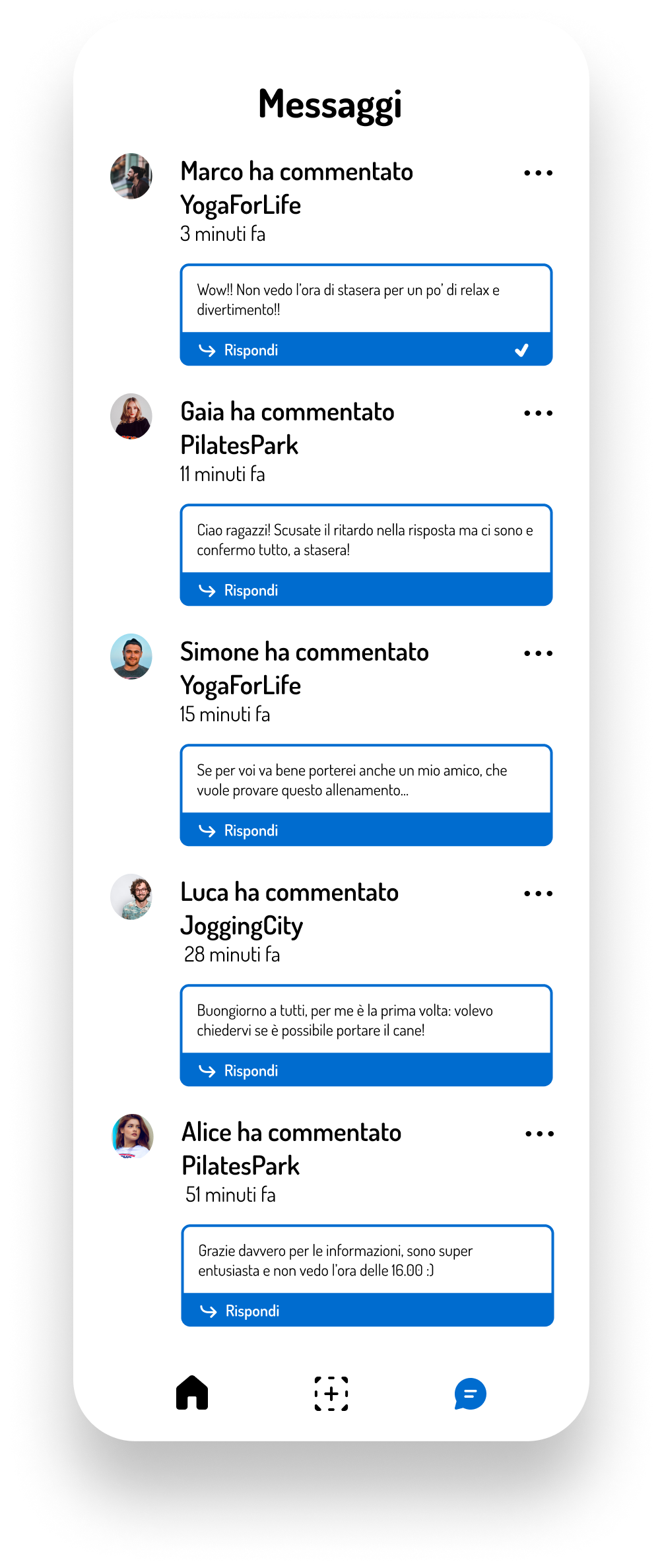The height and width of the screenshot is (1568, 662).
Task: Go to the home tab
Action: (192, 1393)
